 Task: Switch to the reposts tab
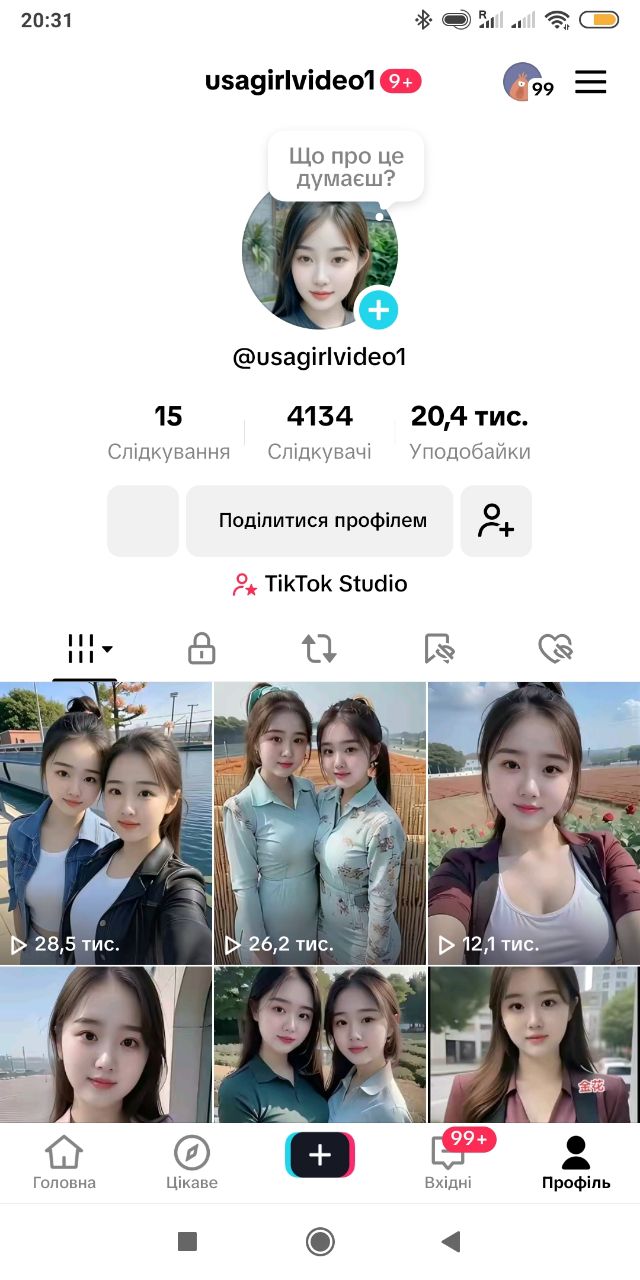click(x=320, y=649)
